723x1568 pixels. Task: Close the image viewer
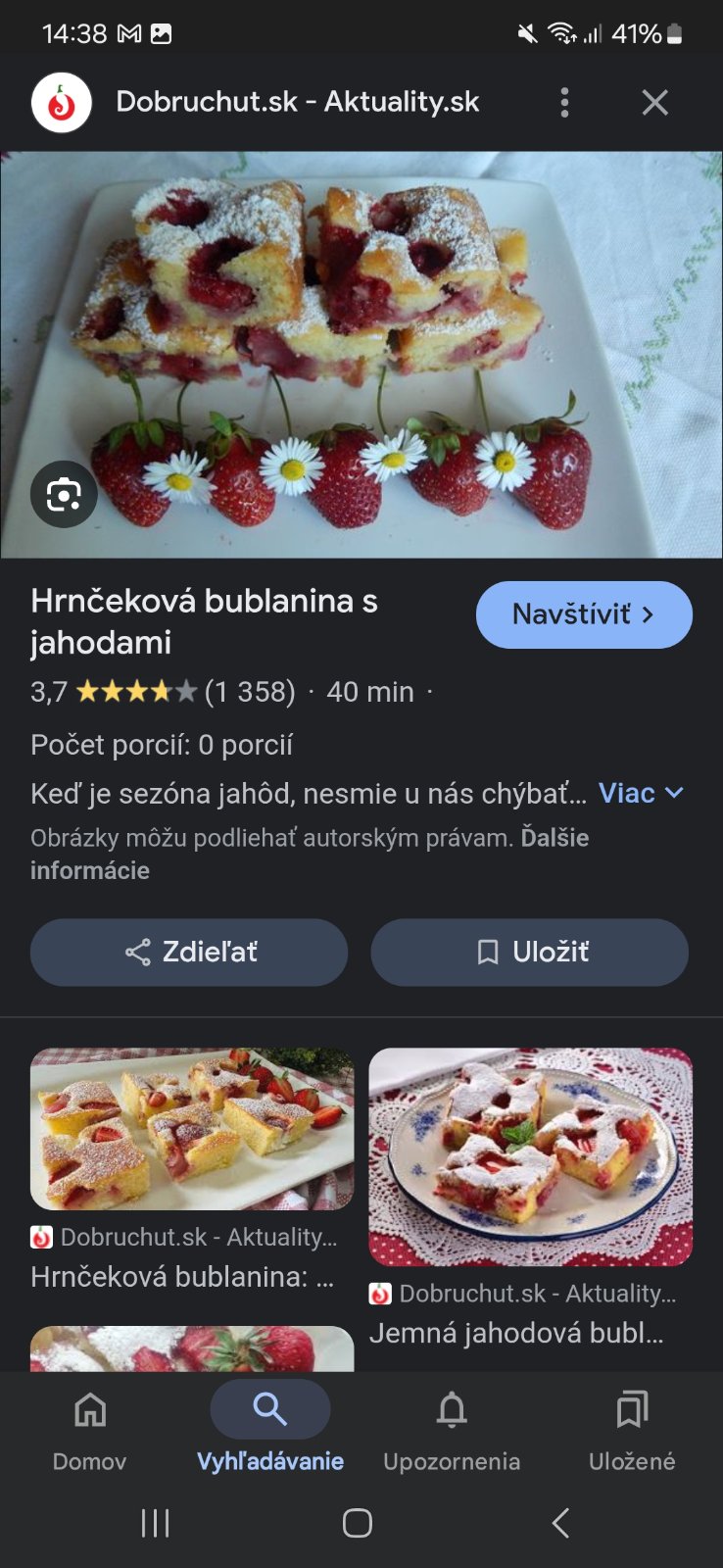pyautogui.click(x=654, y=102)
